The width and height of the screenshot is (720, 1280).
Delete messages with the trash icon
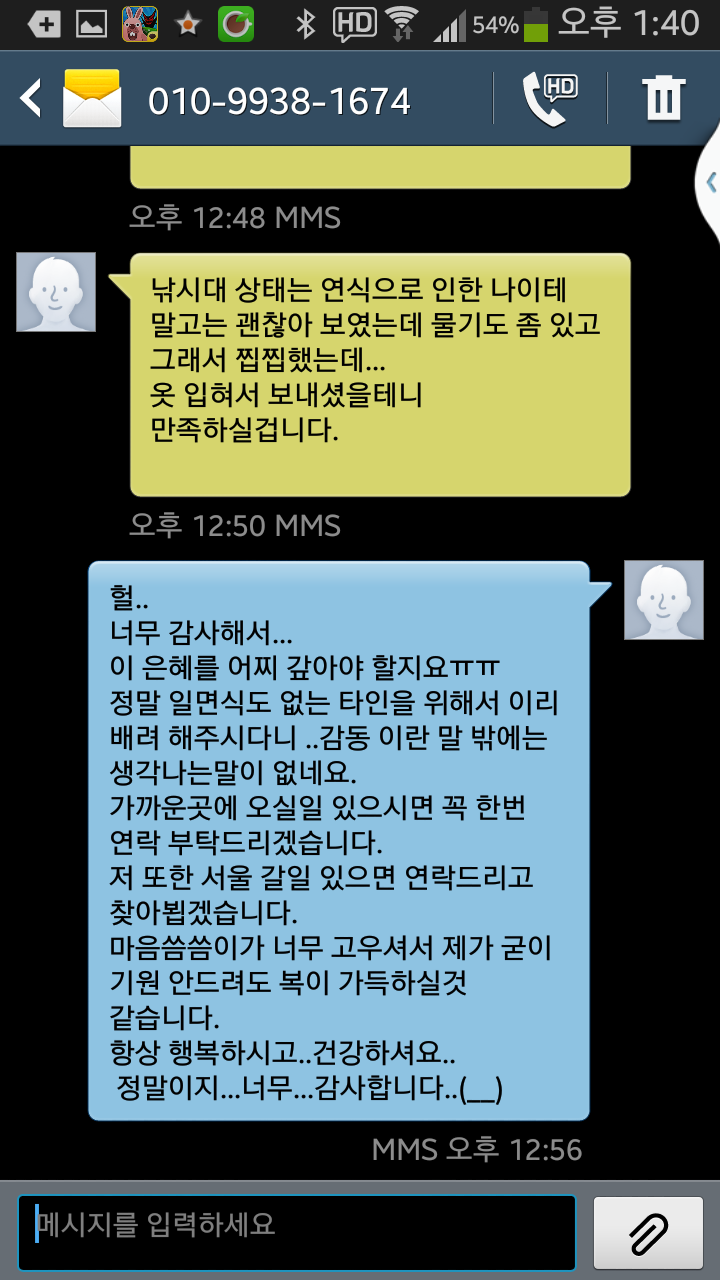[664, 98]
